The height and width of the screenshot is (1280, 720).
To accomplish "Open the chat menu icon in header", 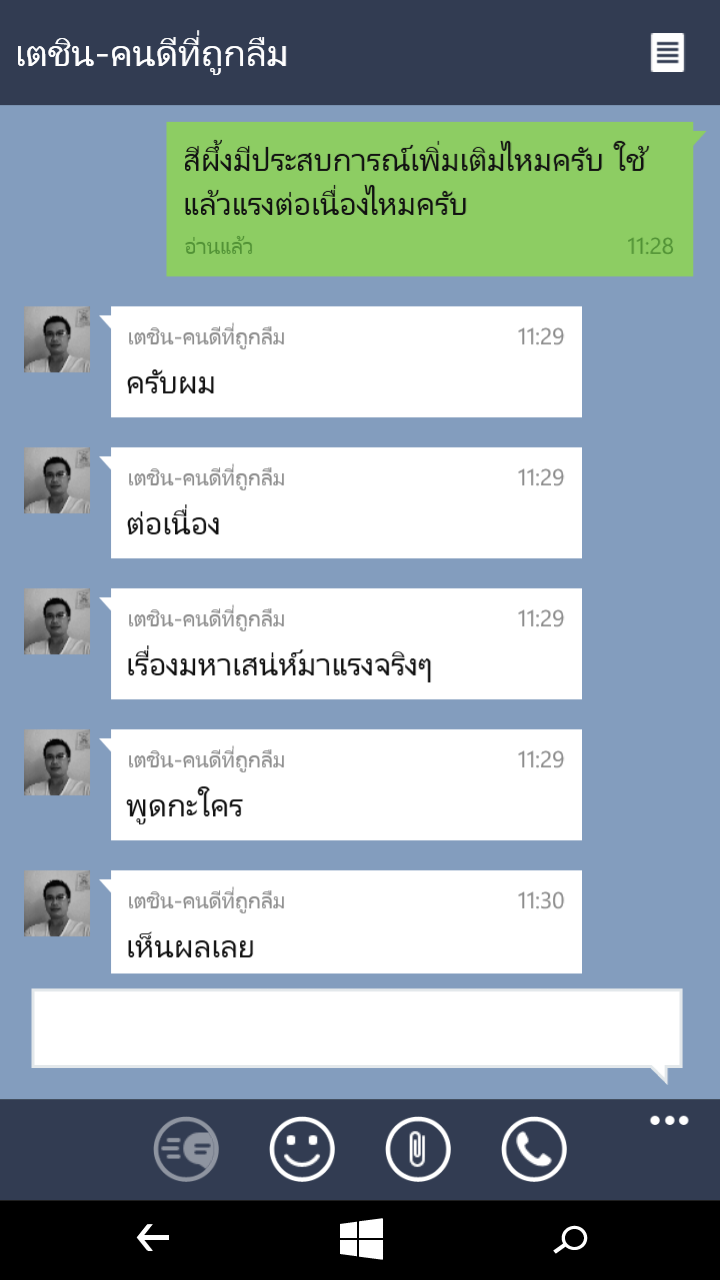I will 667,52.
